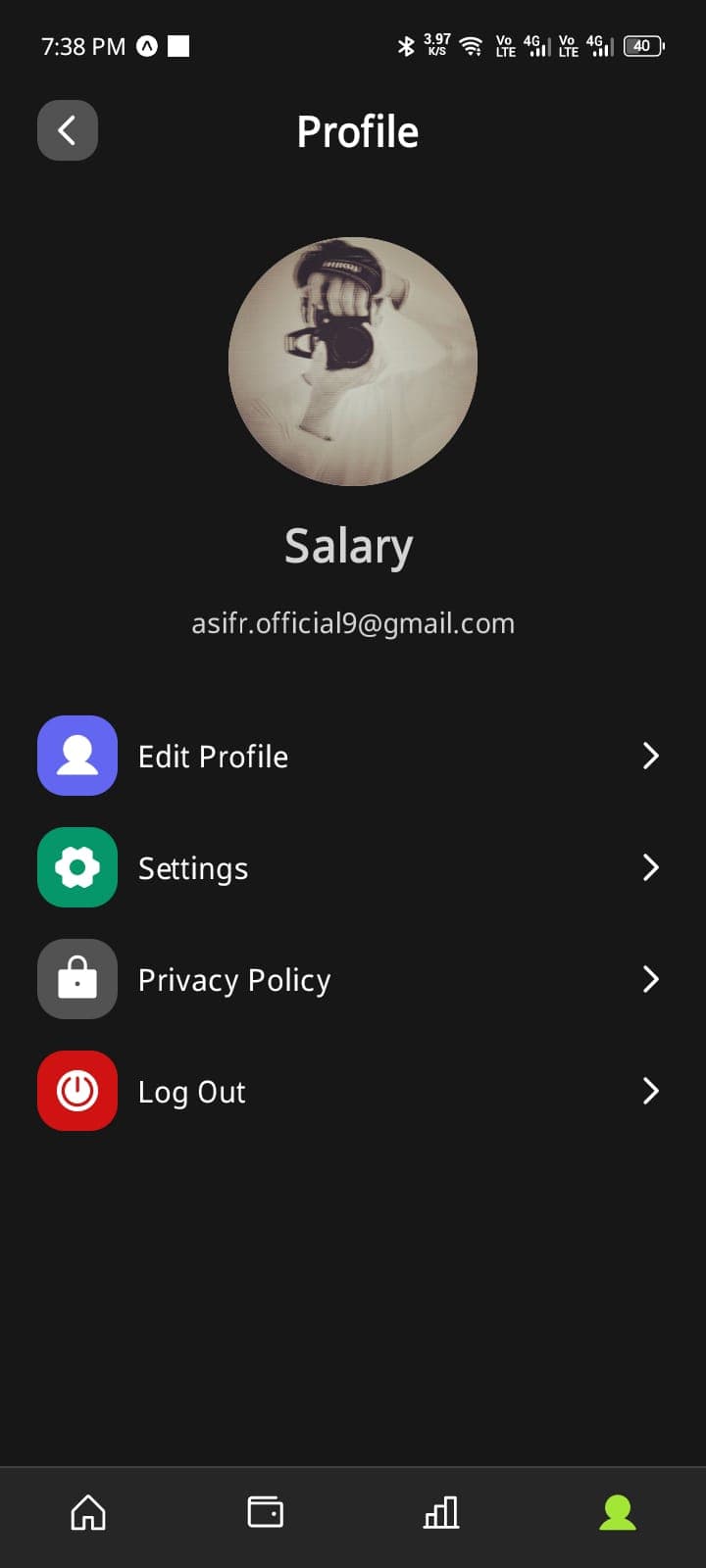
Task: Open Settings from the profile menu
Action: [x=348, y=867]
